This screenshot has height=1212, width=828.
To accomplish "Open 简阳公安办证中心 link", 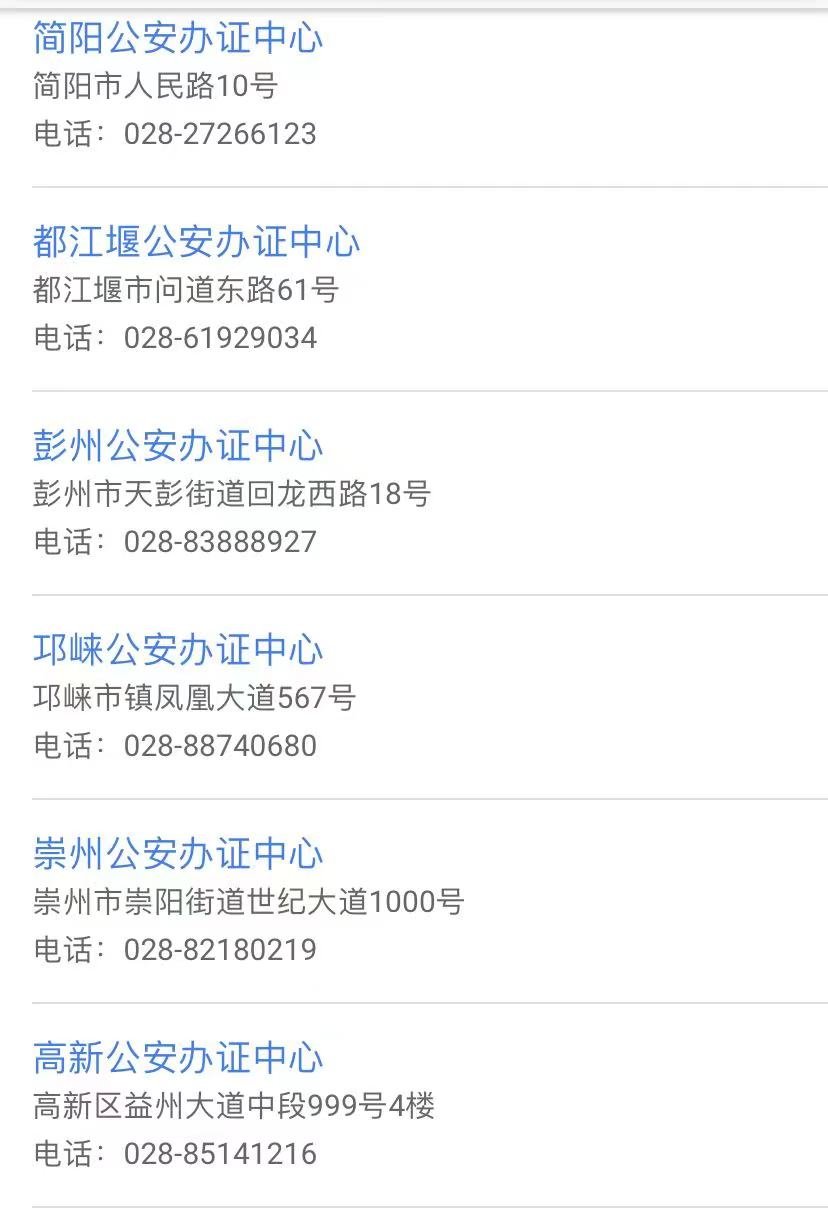I will click(x=178, y=38).
